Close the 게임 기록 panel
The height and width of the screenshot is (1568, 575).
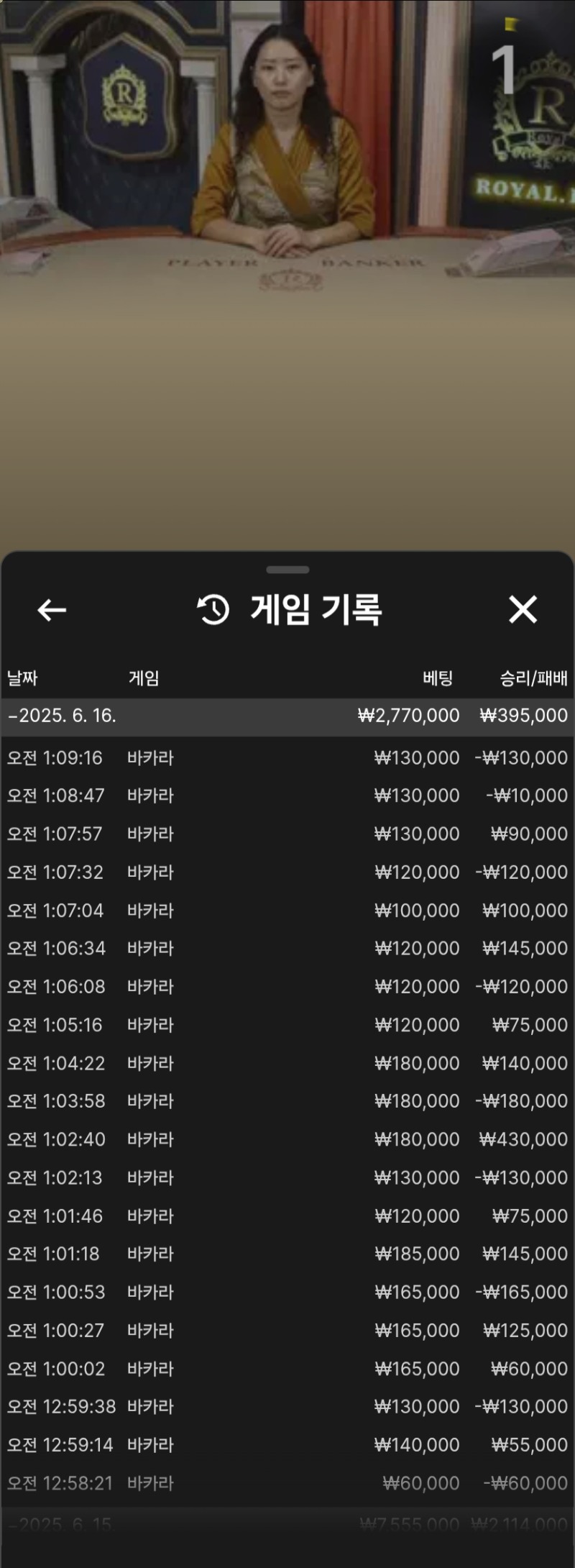[523, 609]
